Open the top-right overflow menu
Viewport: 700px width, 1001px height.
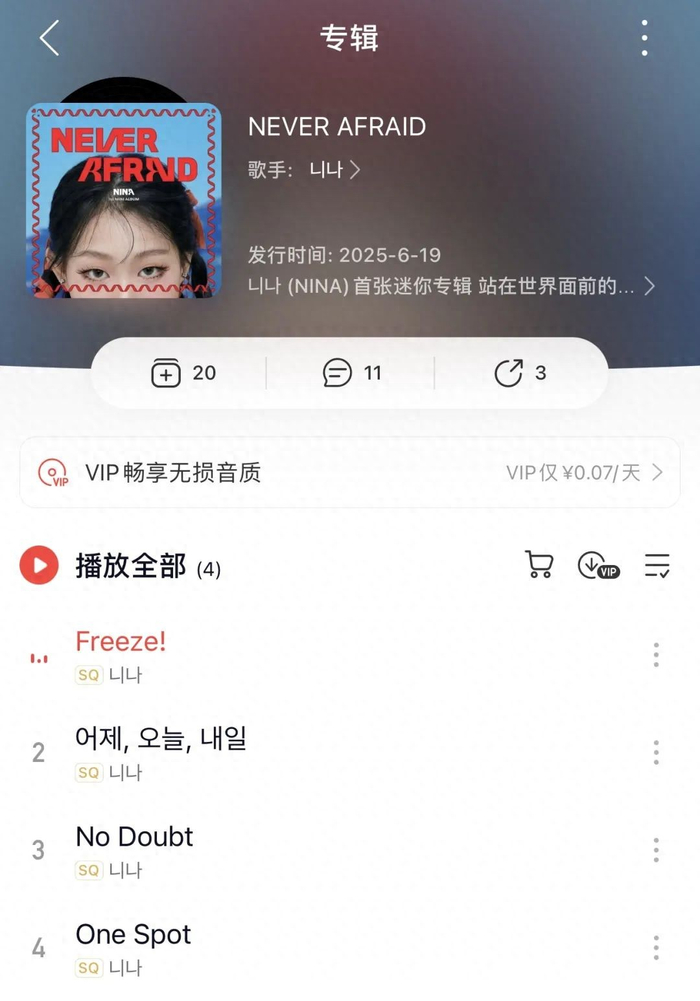[x=645, y=39]
